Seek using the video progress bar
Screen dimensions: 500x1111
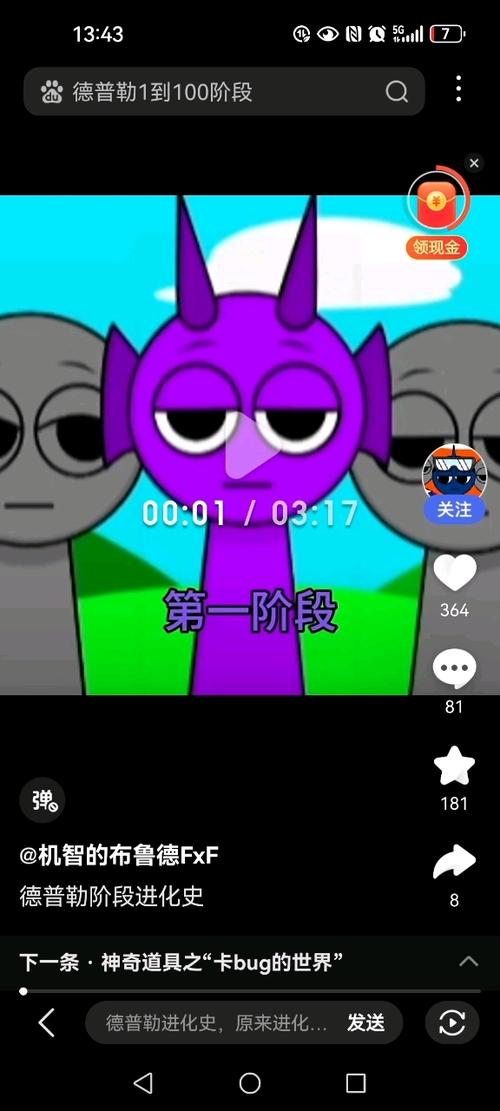[x=250, y=991]
